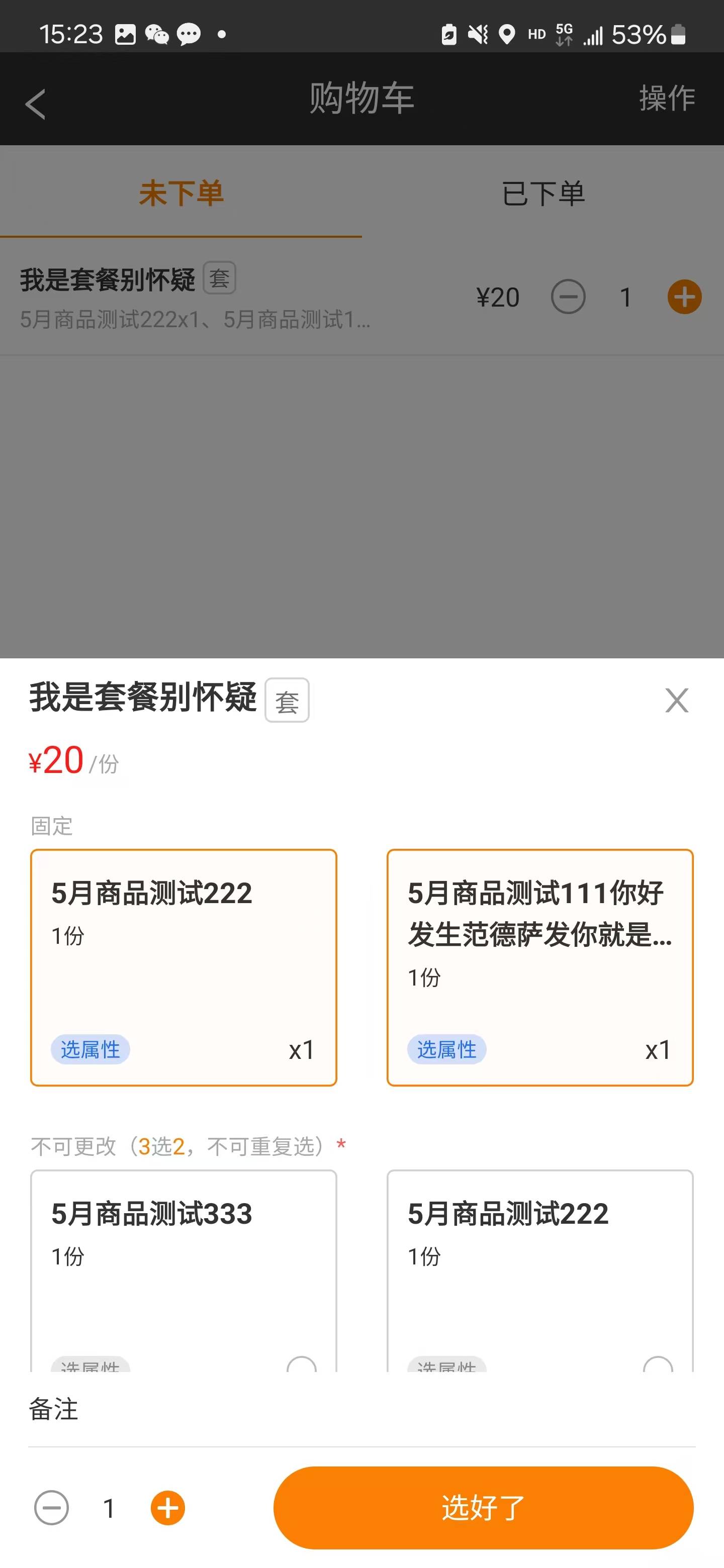Add one more 我是套餐别怀疑 in cart

click(684, 297)
